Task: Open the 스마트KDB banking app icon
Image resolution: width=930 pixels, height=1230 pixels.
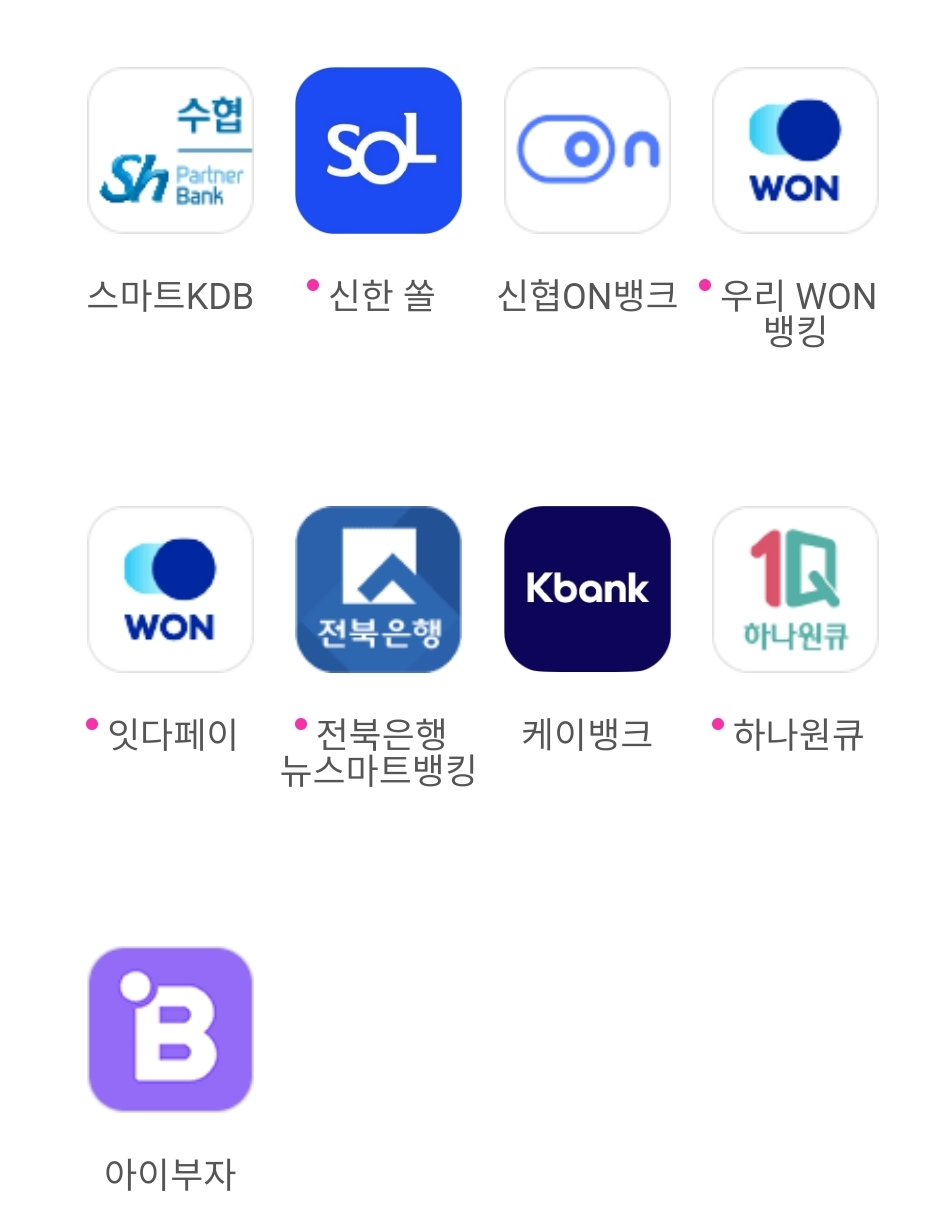Action: coord(170,150)
